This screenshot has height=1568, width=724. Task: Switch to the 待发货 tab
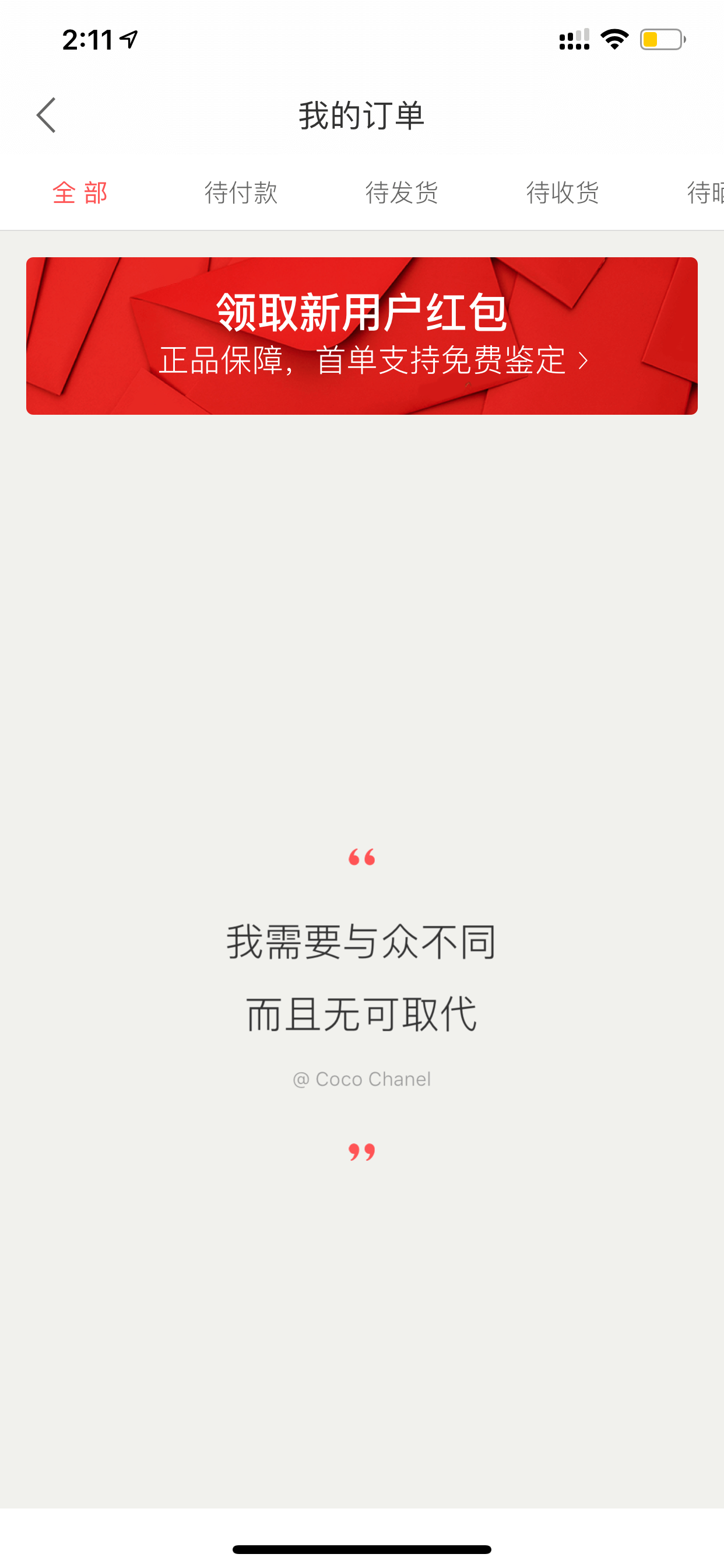click(402, 193)
